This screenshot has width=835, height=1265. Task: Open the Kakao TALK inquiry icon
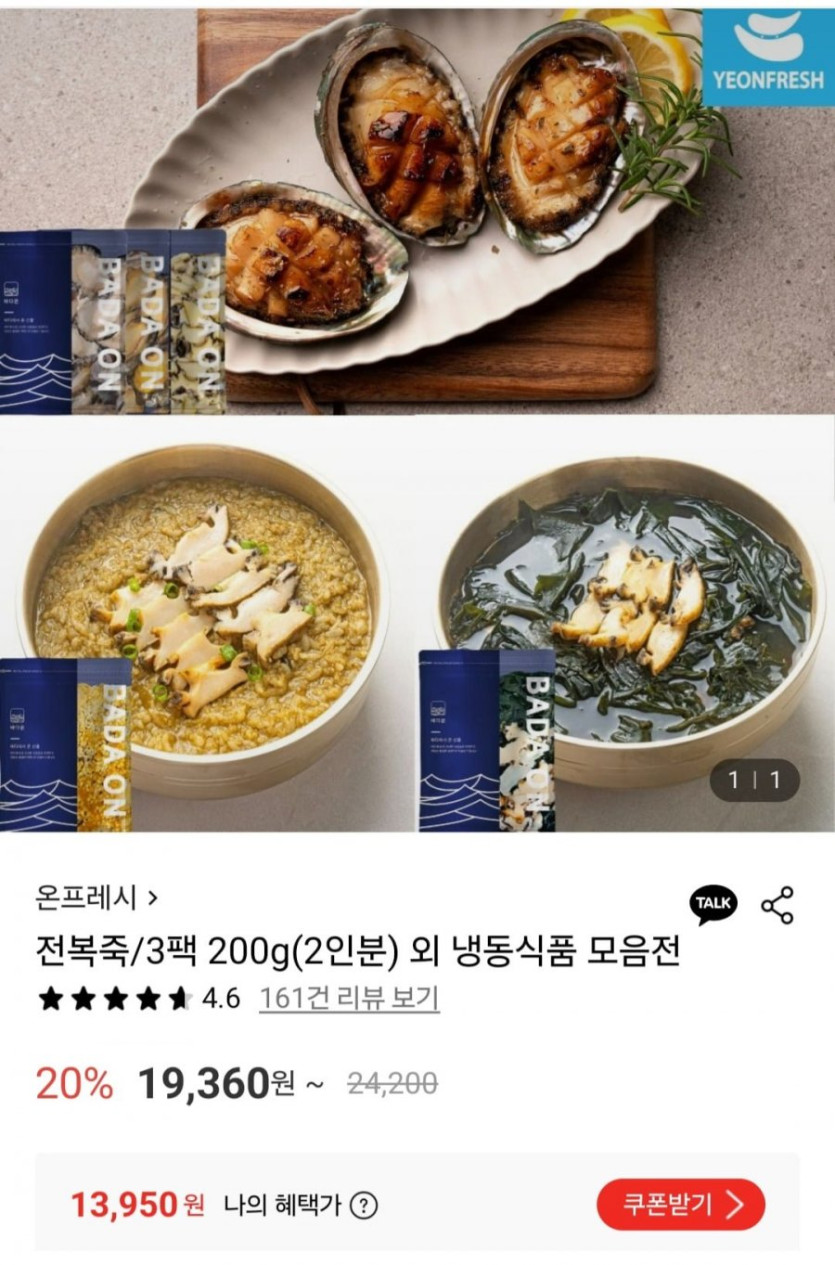click(x=713, y=904)
